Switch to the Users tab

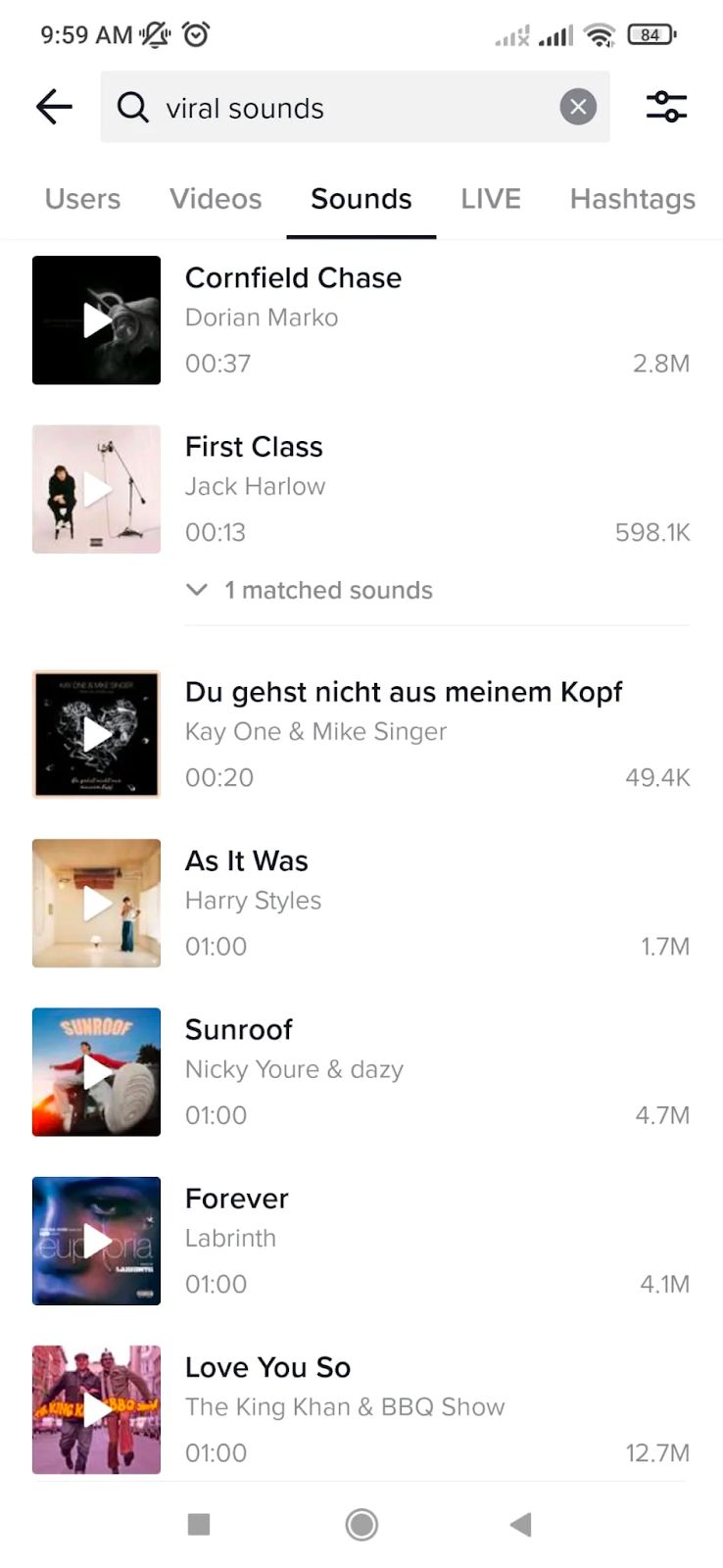(82, 199)
